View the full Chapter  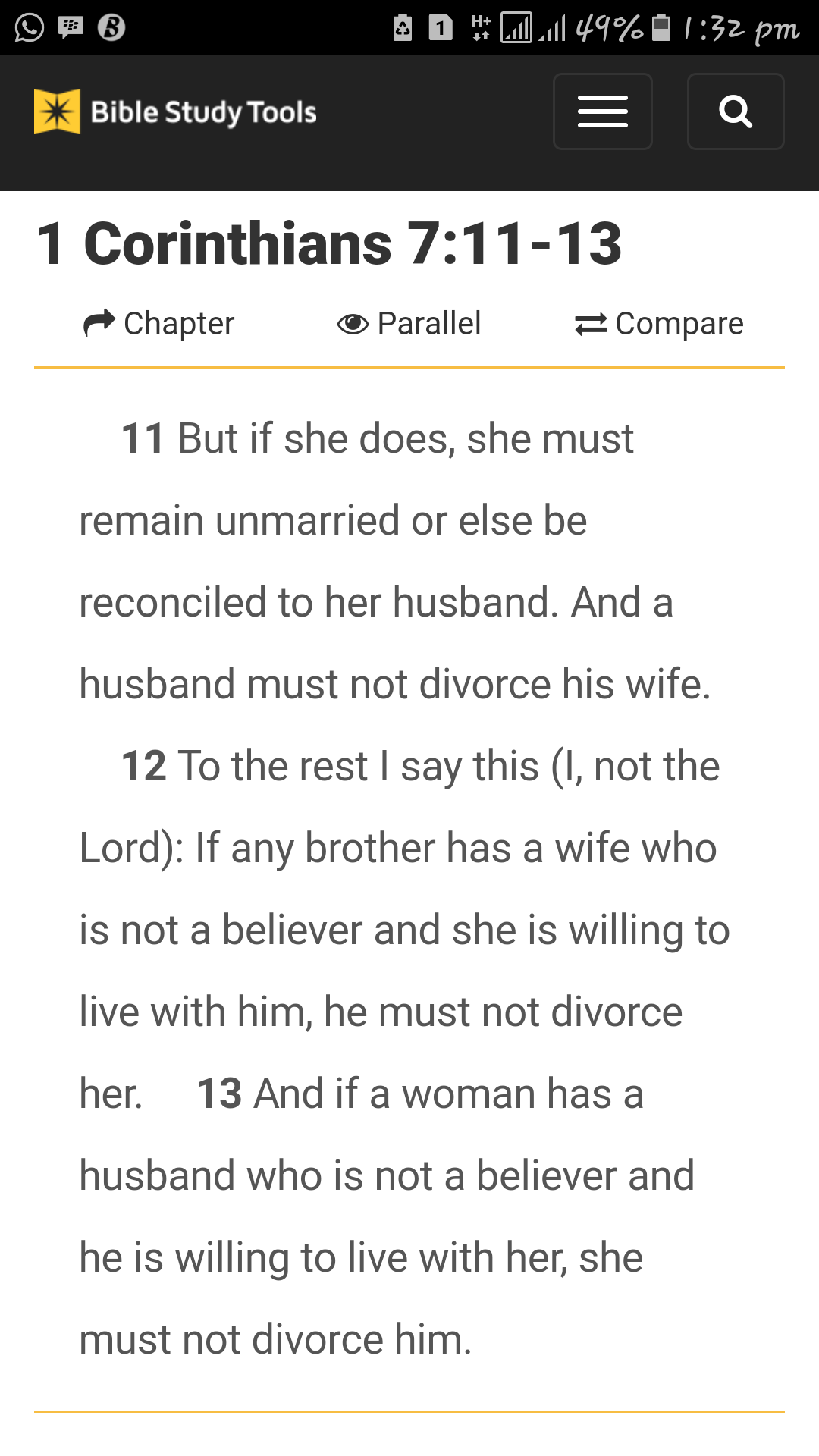159,324
